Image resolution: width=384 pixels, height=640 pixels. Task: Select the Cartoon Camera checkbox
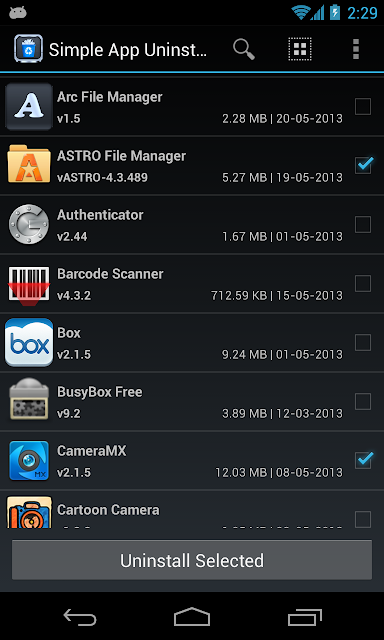[x=363, y=519]
